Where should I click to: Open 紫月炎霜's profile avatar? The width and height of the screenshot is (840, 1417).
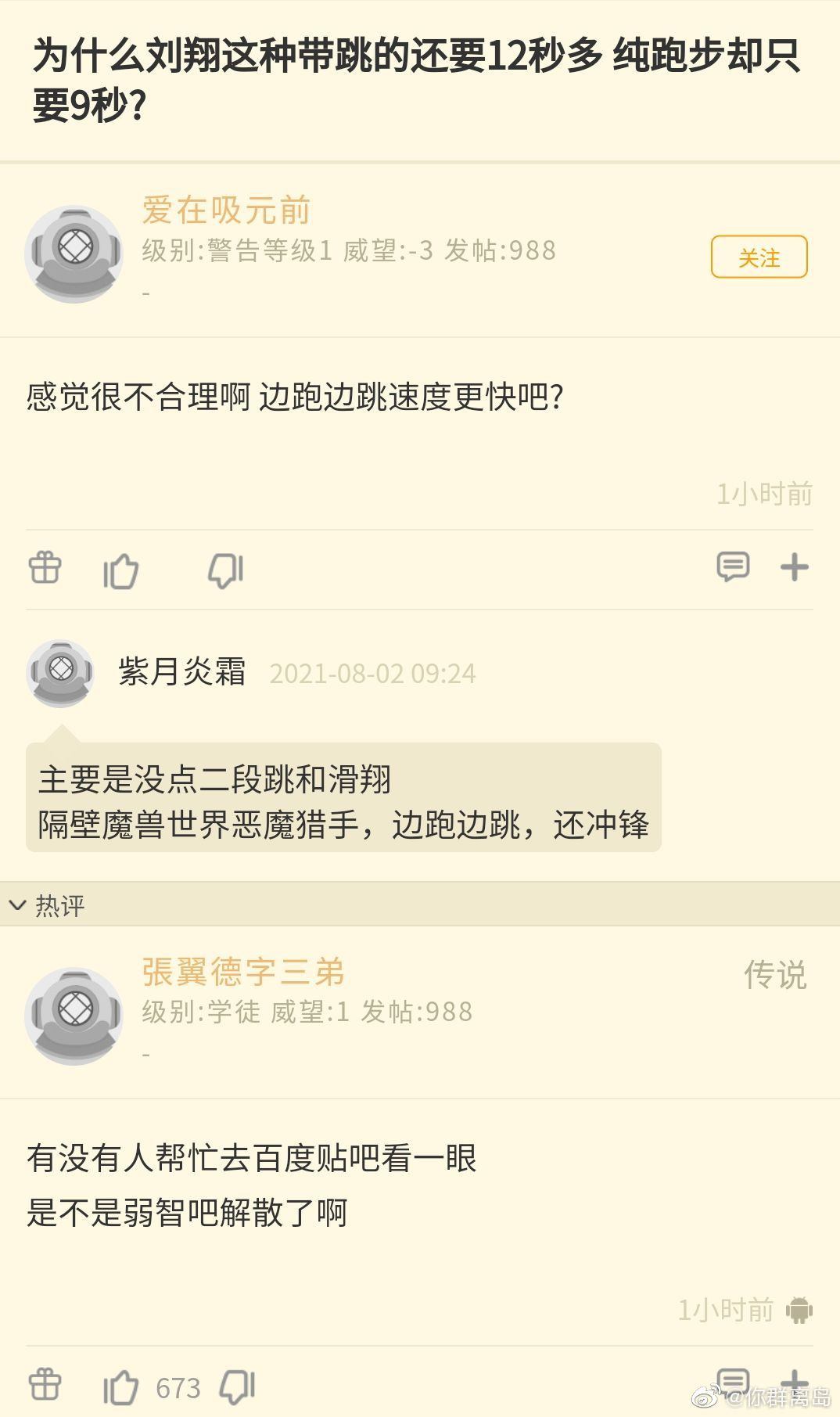pyautogui.click(x=60, y=673)
